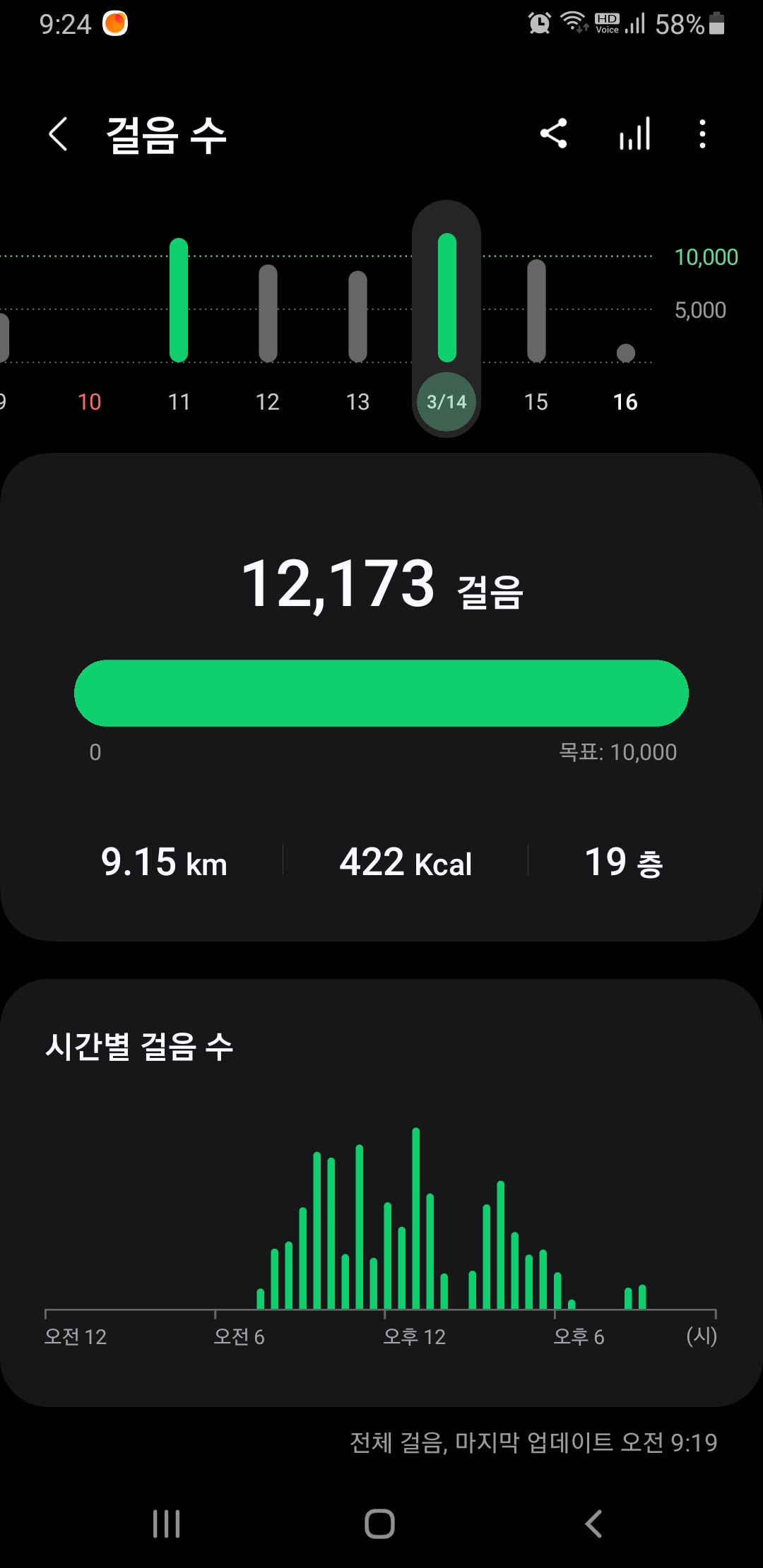The width and height of the screenshot is (763, 1568).
Task: Select day 10 in the step chart
Action: point(90,401)
